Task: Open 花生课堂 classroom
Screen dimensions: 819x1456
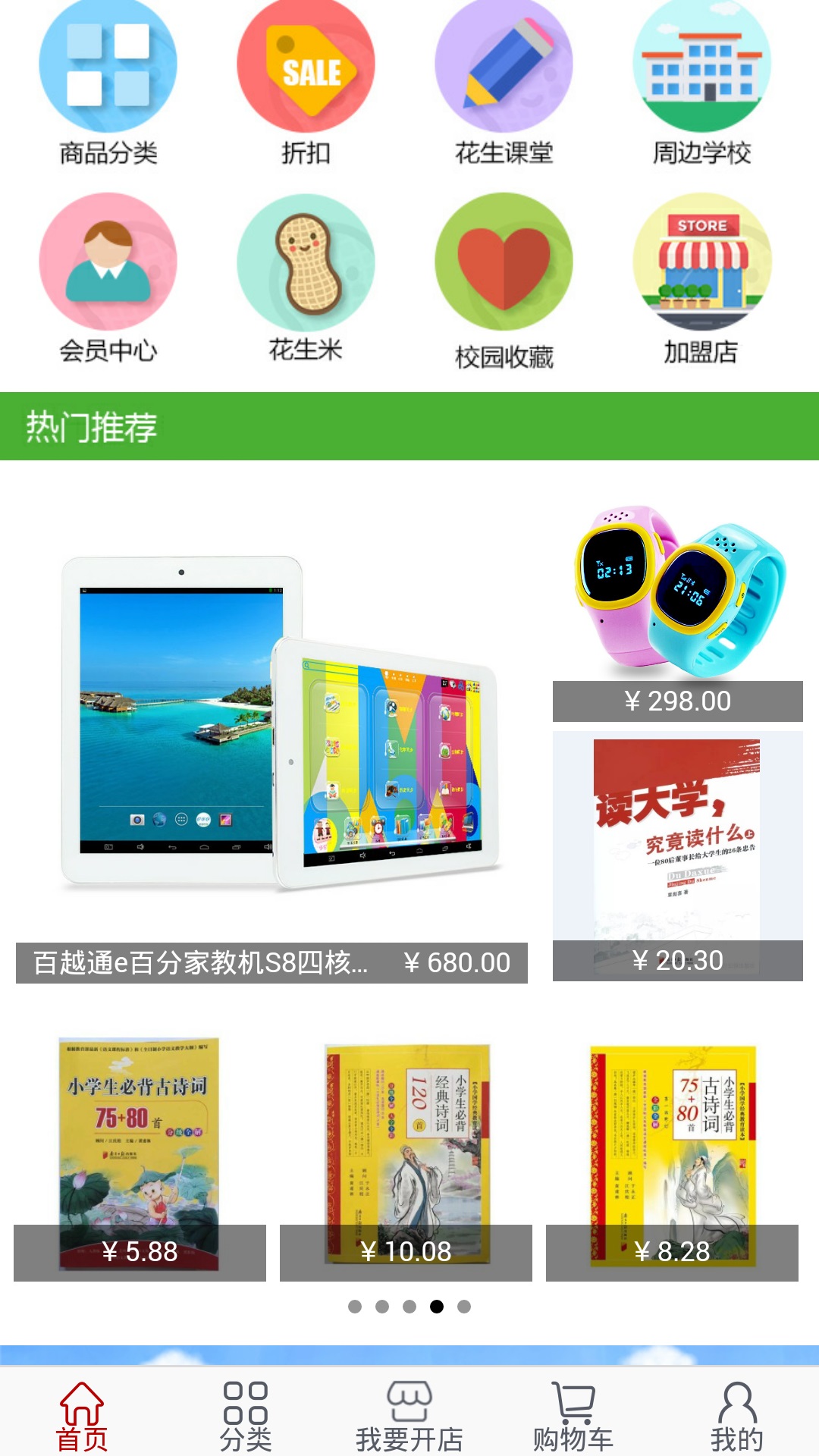Action: pos(504,83)
